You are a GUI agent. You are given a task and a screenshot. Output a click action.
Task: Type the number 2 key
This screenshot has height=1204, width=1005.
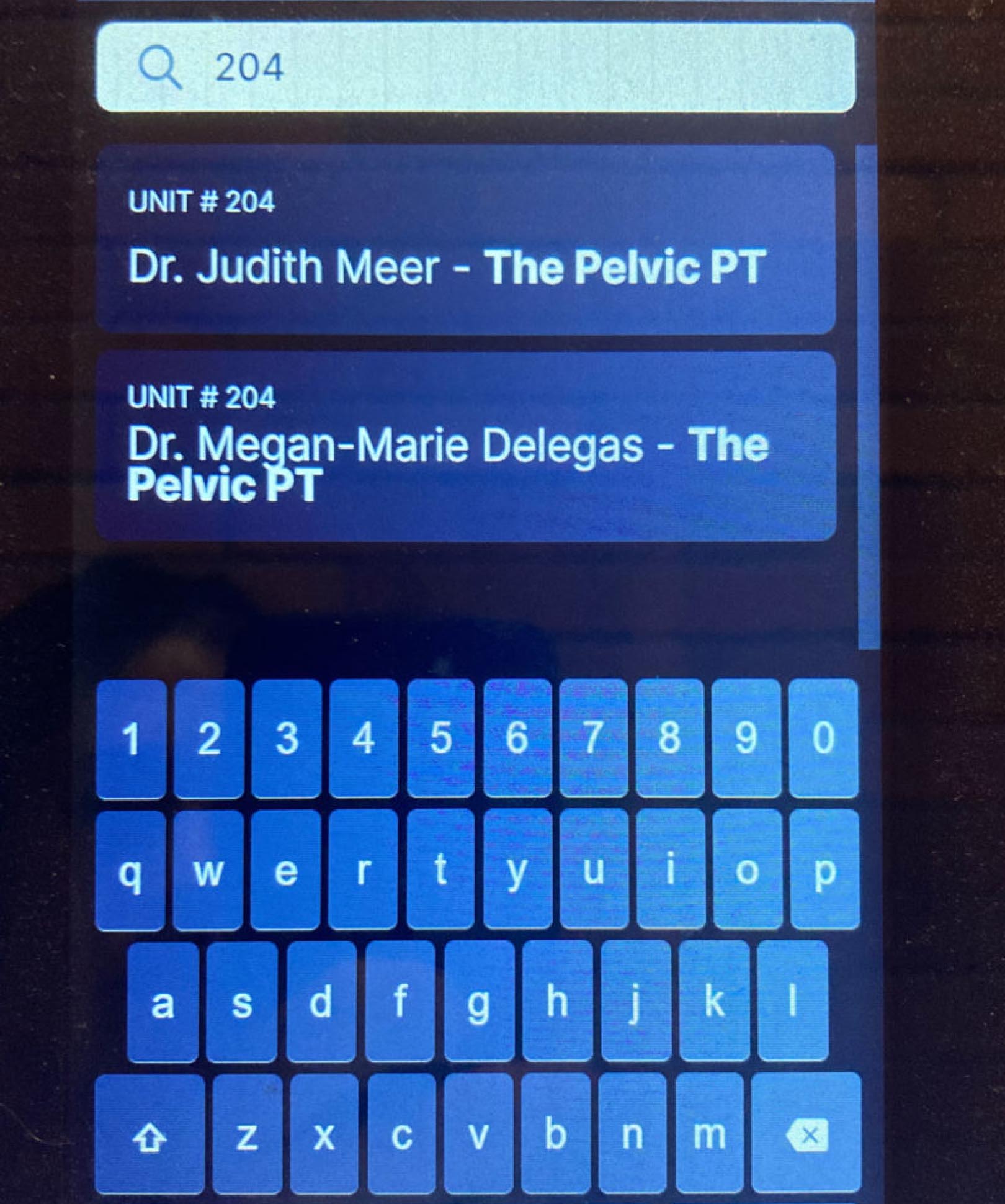[209, 739]
